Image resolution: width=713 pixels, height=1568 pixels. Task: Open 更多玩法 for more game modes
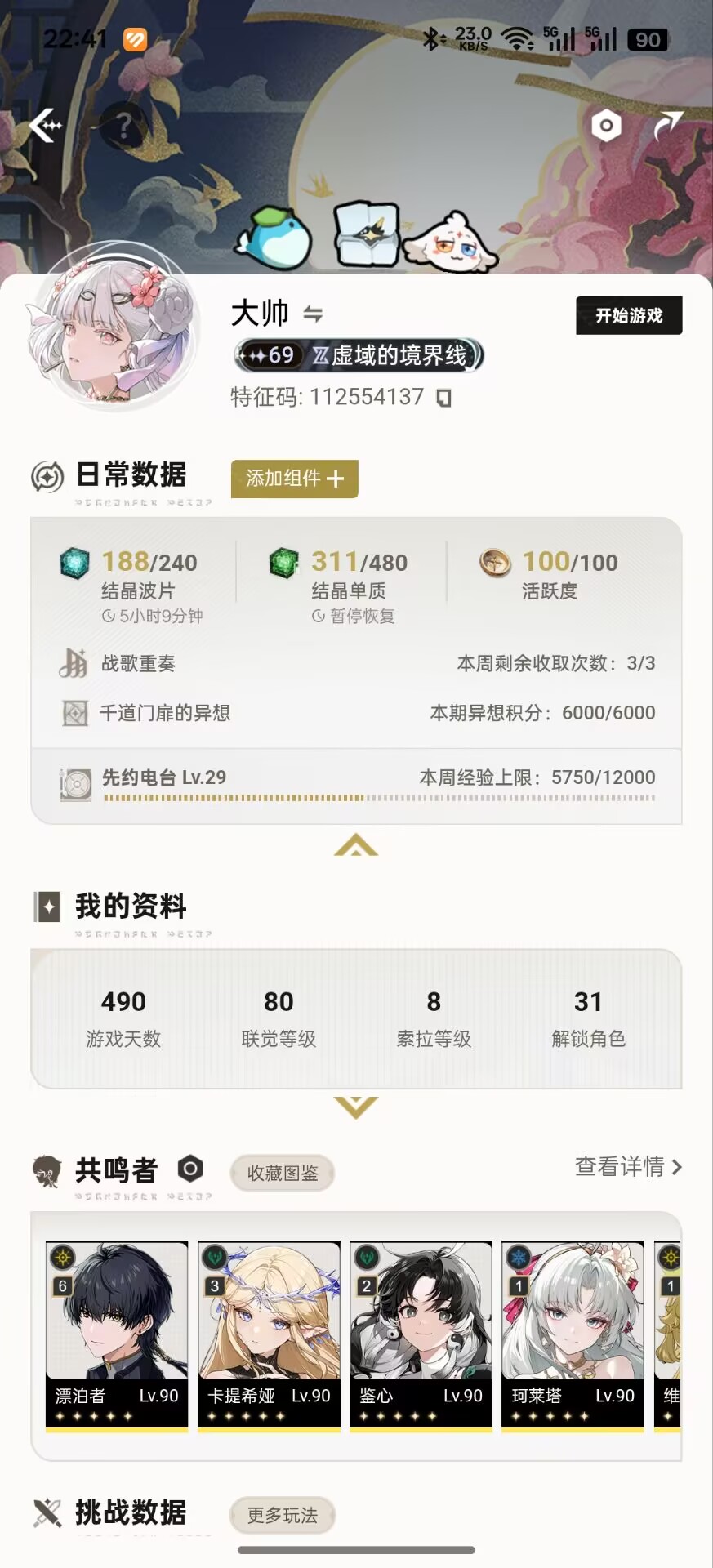[283, 1516]
